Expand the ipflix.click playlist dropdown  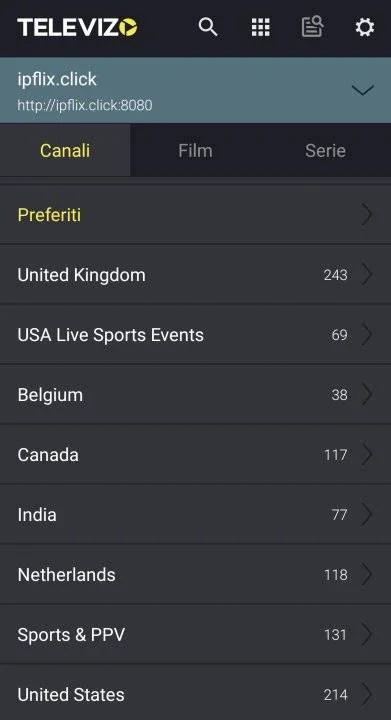tap(363, 90)
